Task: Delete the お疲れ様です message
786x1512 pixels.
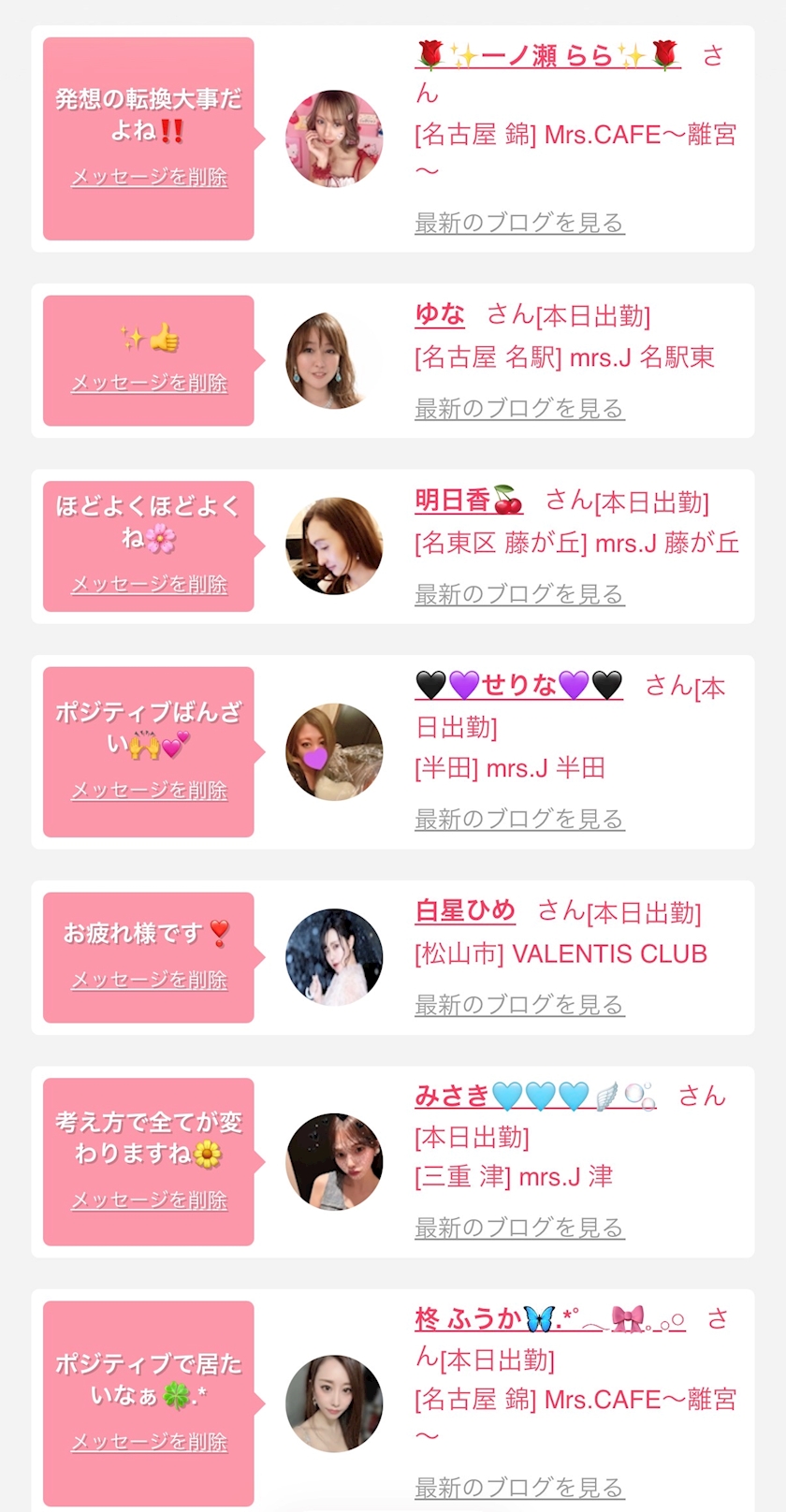Action: (149, 980)
